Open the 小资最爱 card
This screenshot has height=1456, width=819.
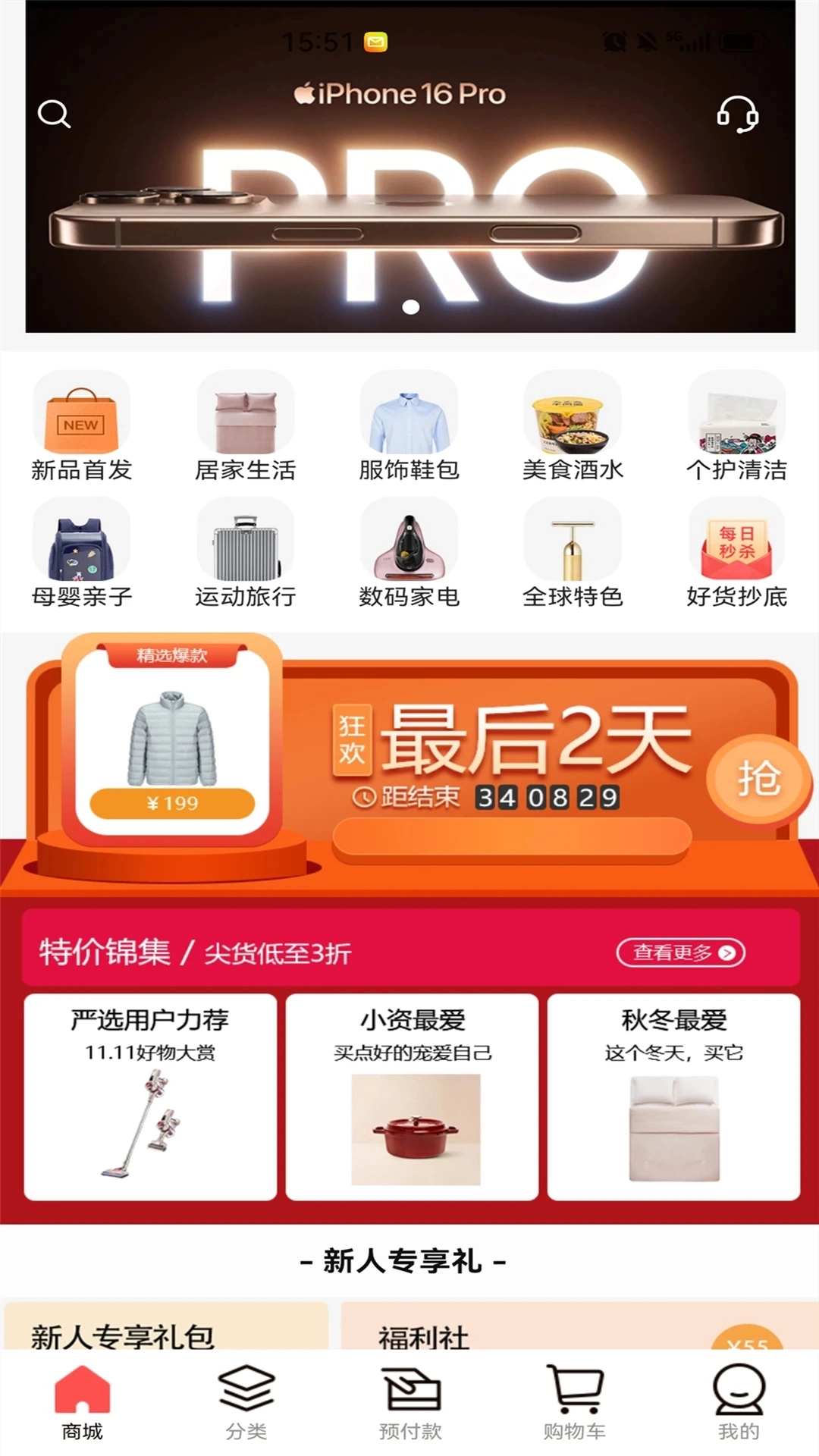(412, 1097)
